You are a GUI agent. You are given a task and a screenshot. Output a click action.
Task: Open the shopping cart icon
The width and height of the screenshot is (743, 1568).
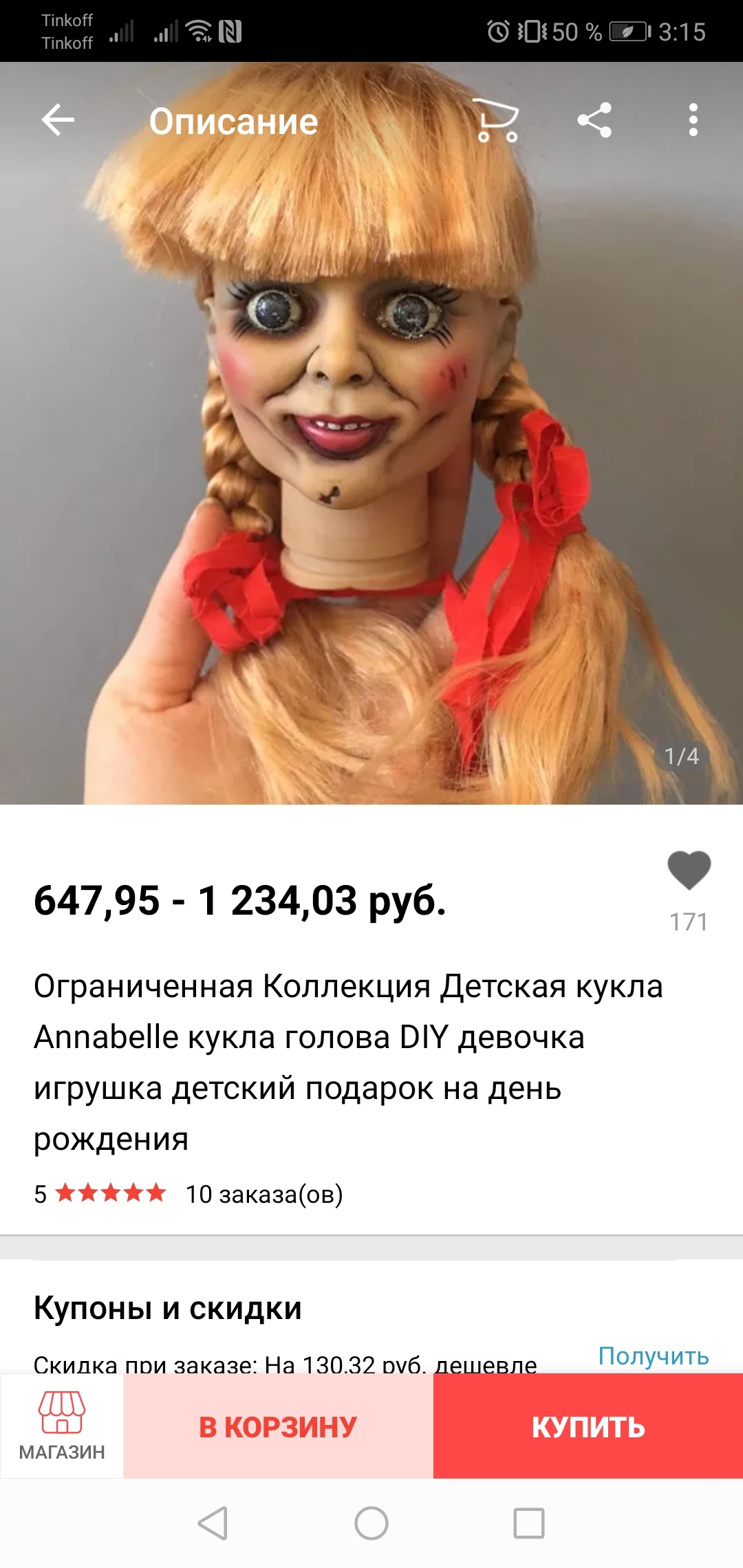click(x=497, y=121)
